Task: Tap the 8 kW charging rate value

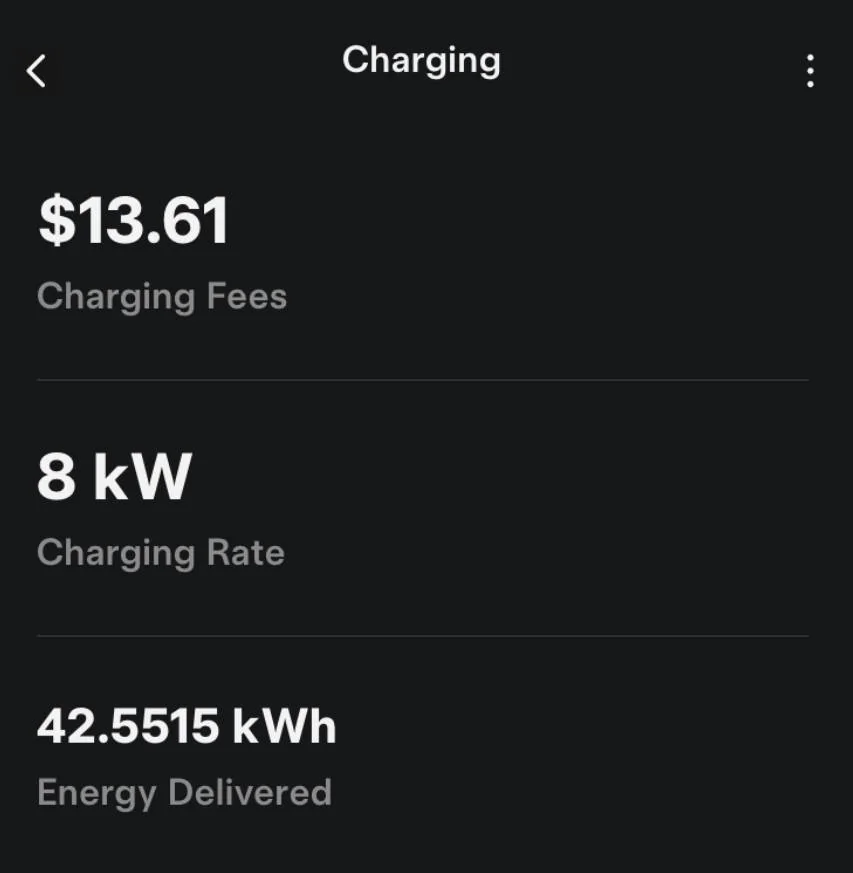Action: [x=113, y=476]
